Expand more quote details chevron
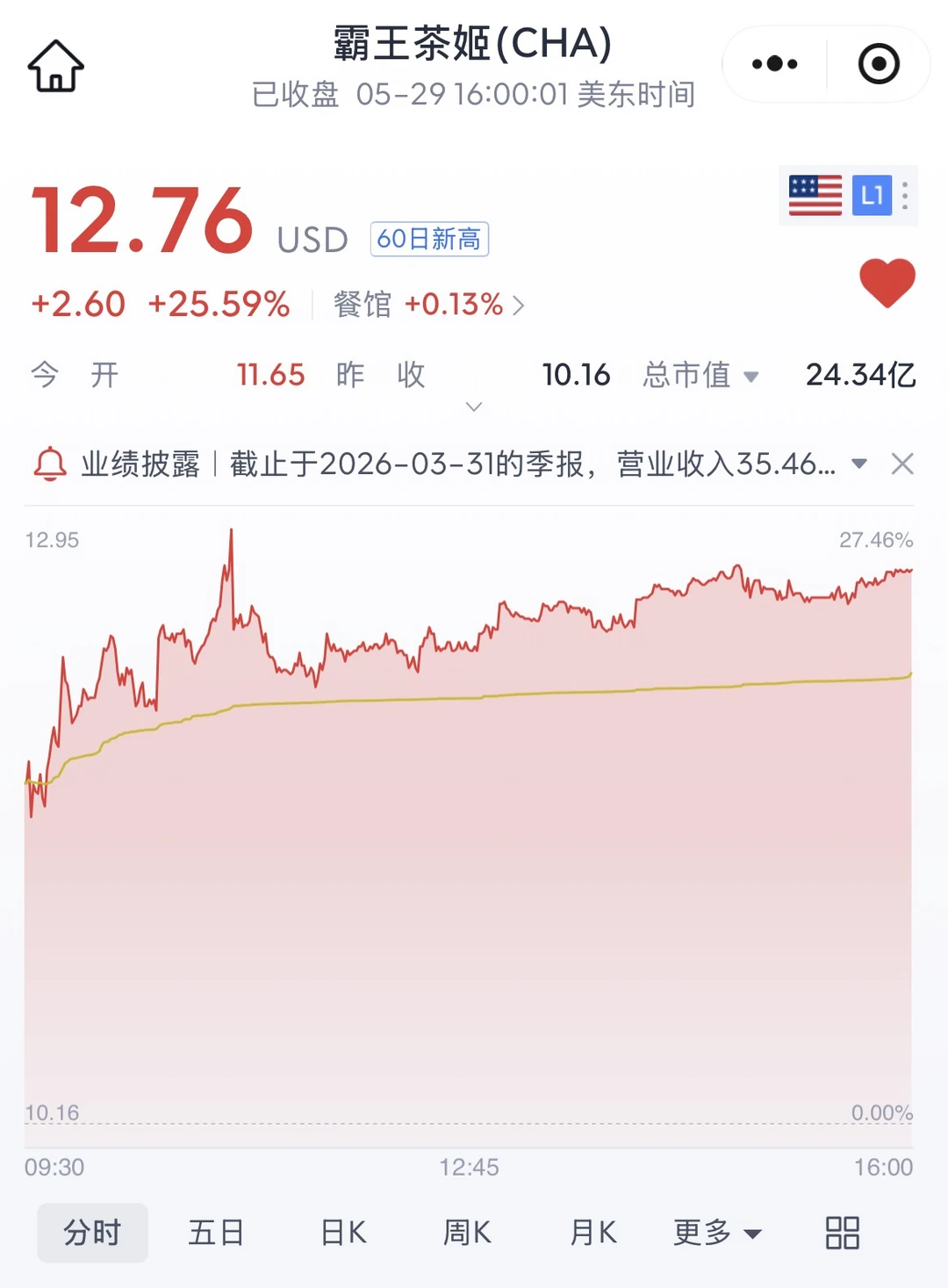This screenshot has width=948, height=1288. 474,407
